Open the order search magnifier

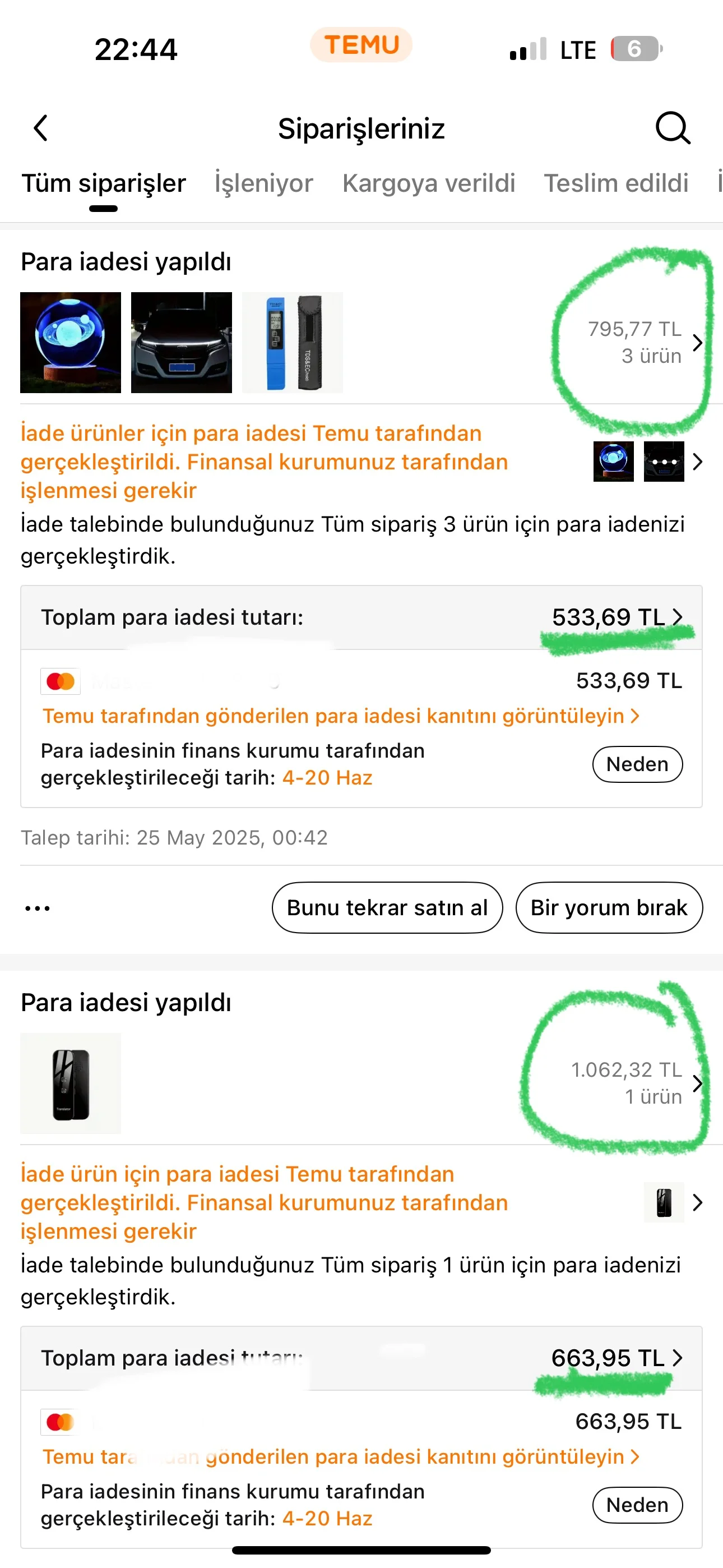[x=672, y=128]
